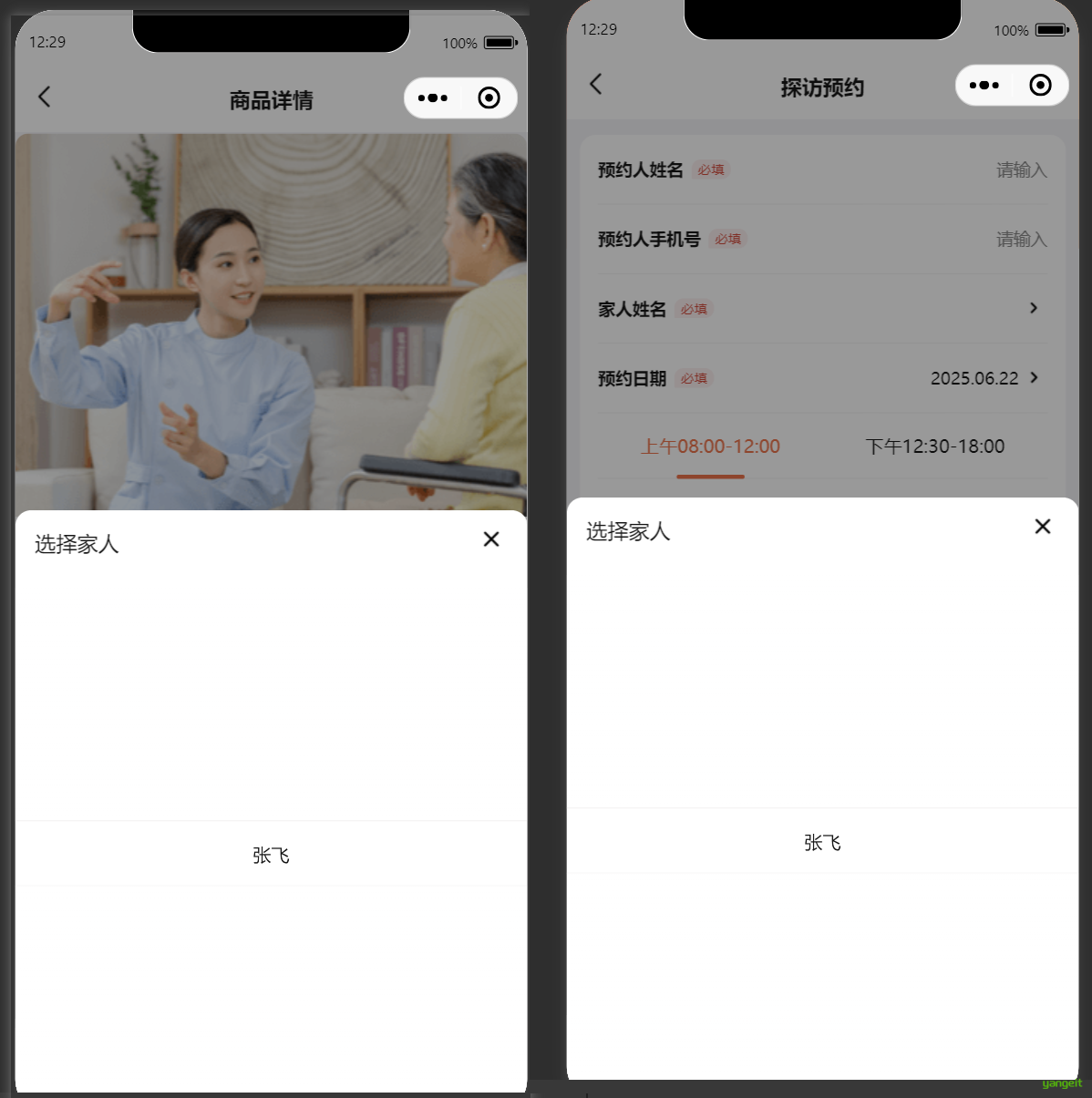
Task: Choose 张飞 in the 探访预约 screen's picker
Action: point(822,842)
